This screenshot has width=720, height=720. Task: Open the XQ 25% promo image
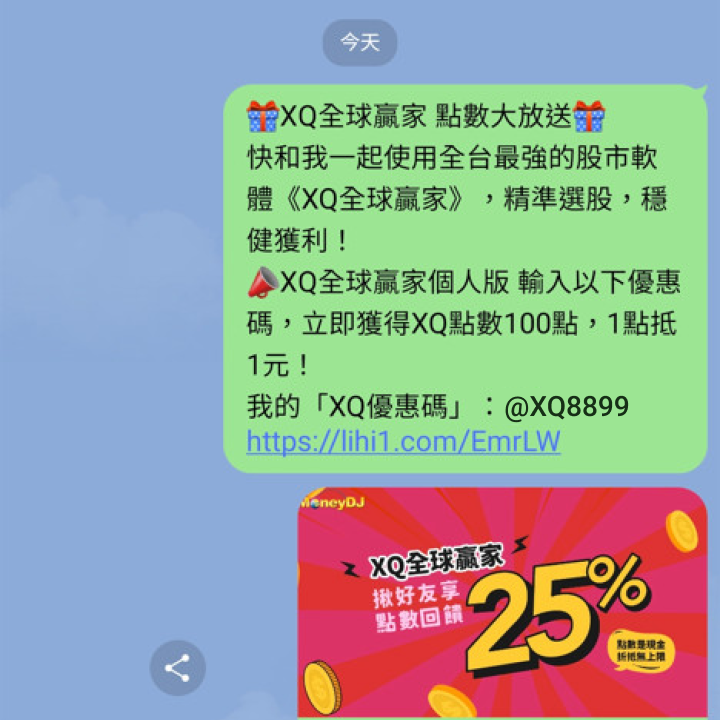pos(502,603)
